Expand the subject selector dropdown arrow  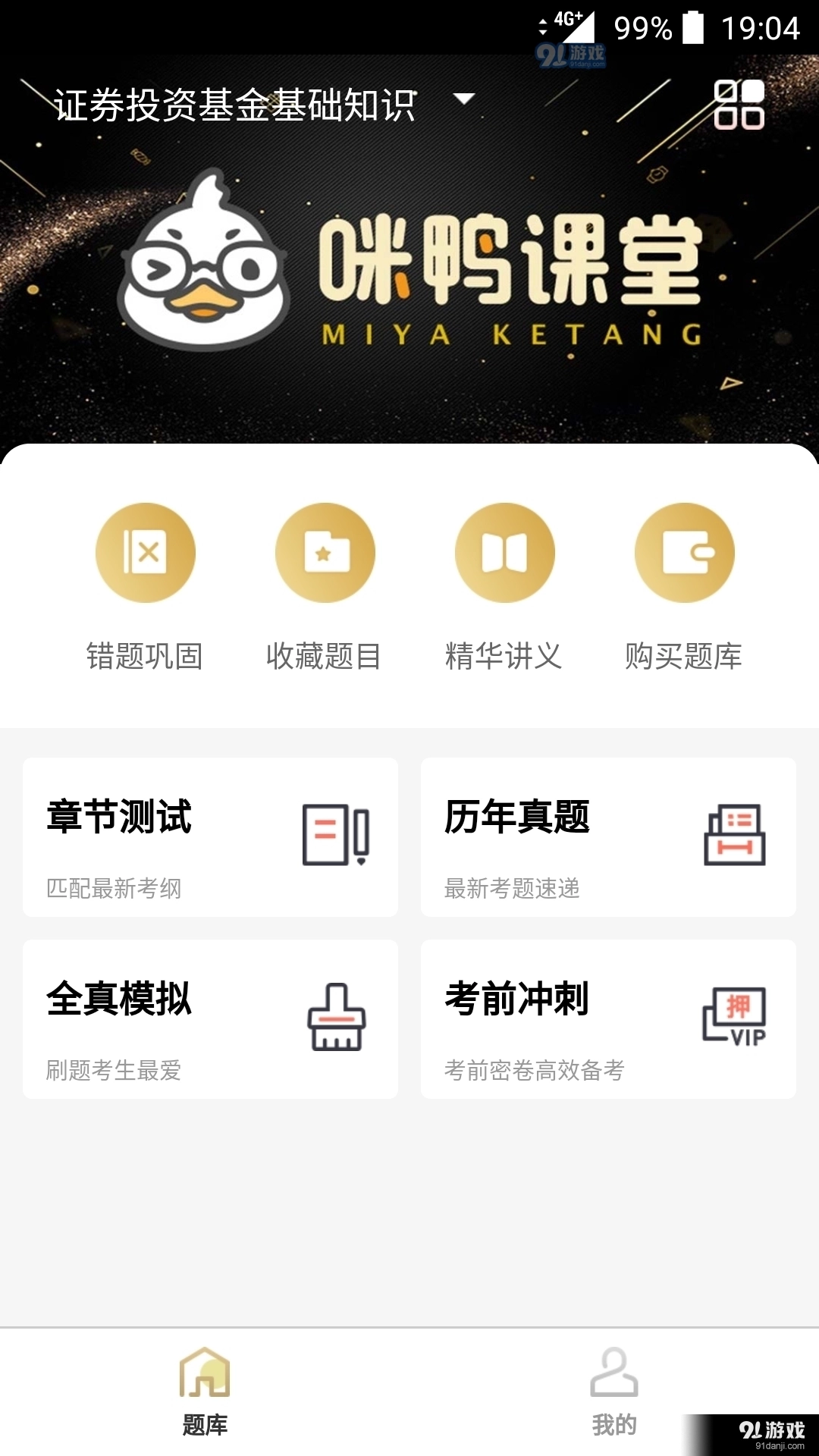click(465, 99)
